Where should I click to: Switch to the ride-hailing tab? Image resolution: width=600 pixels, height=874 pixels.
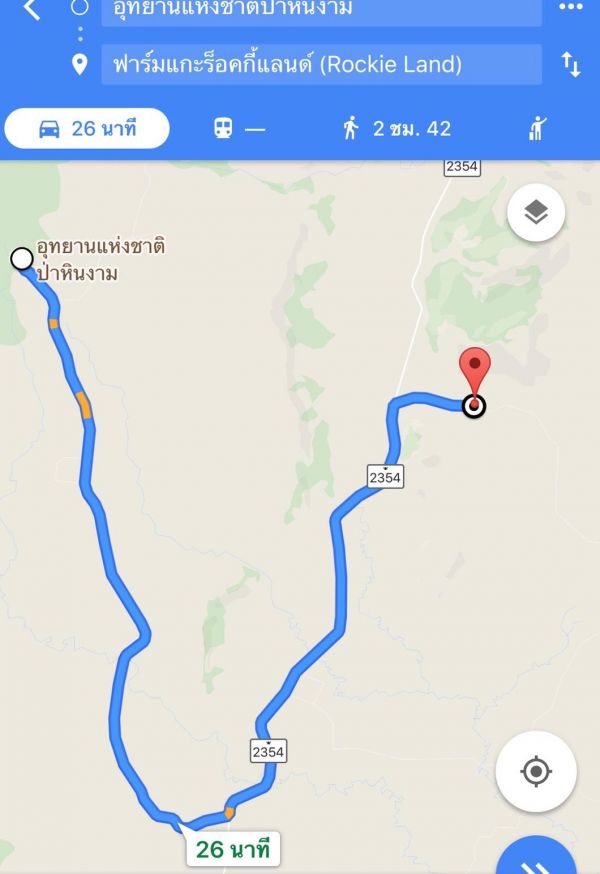click(x=539, y=129)
